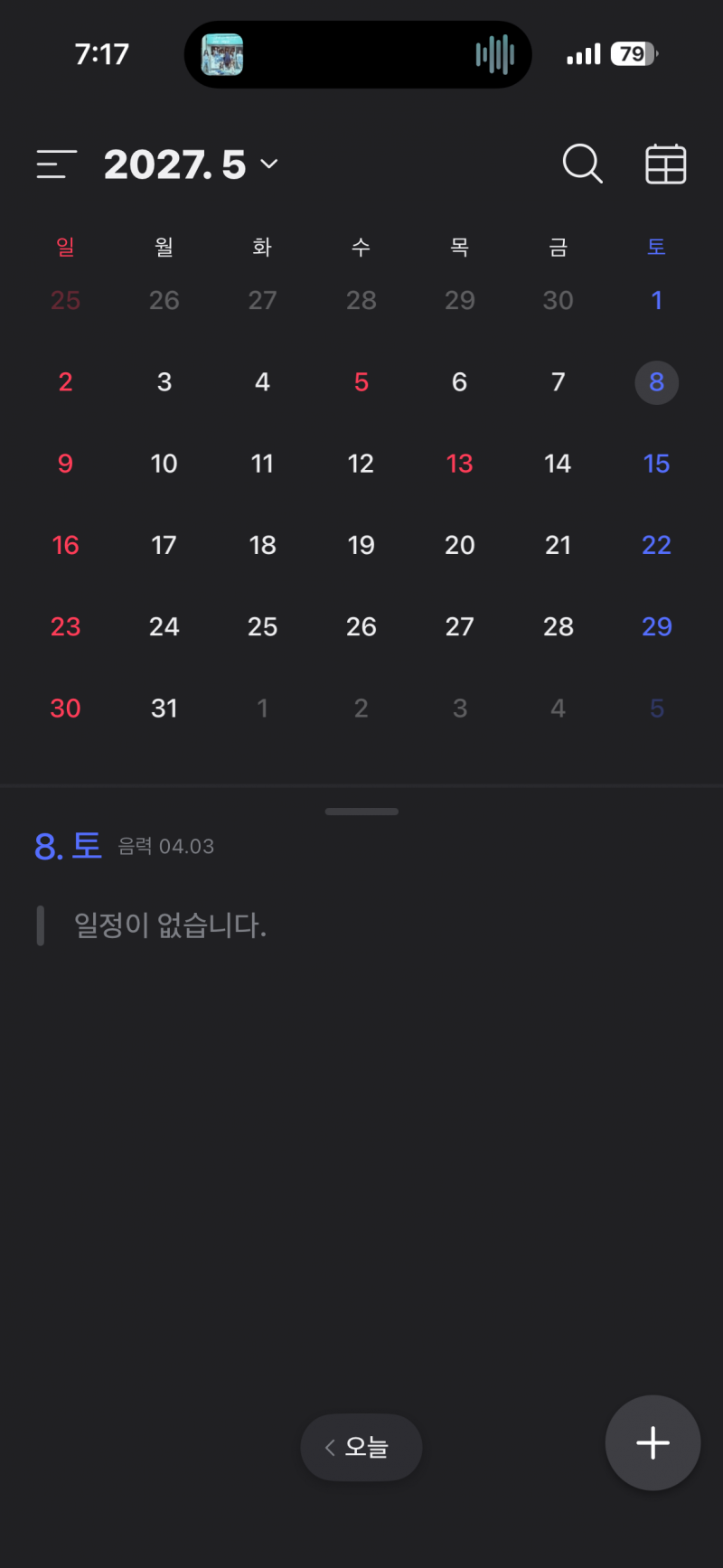Image resolution: width=723 pixels, height=1568 pixels.
Task: Select the currently highlighted date 8
Action: (x=656, y=382)
